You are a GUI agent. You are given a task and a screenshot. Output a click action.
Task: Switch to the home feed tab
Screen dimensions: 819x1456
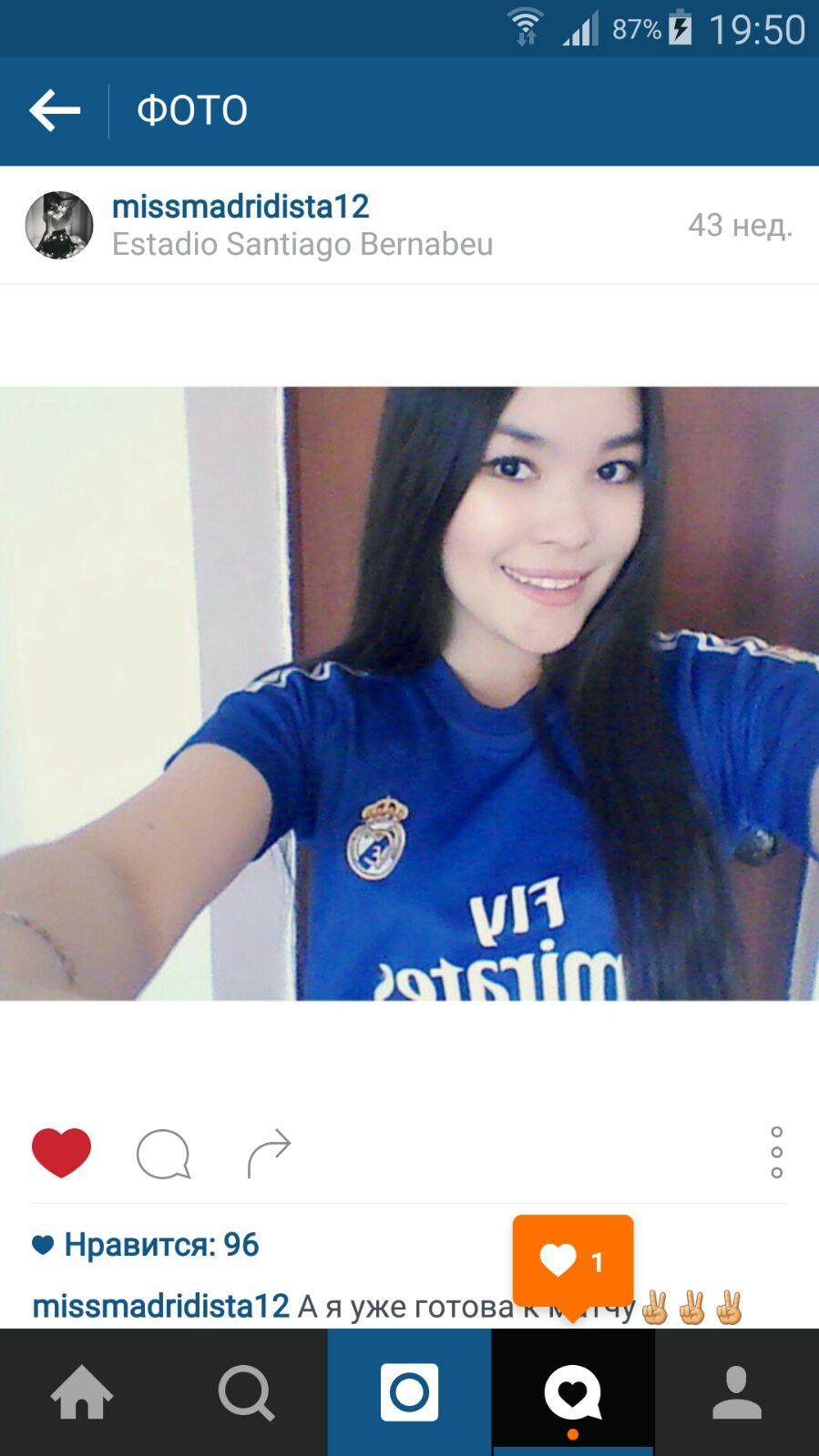point(82,1392)
